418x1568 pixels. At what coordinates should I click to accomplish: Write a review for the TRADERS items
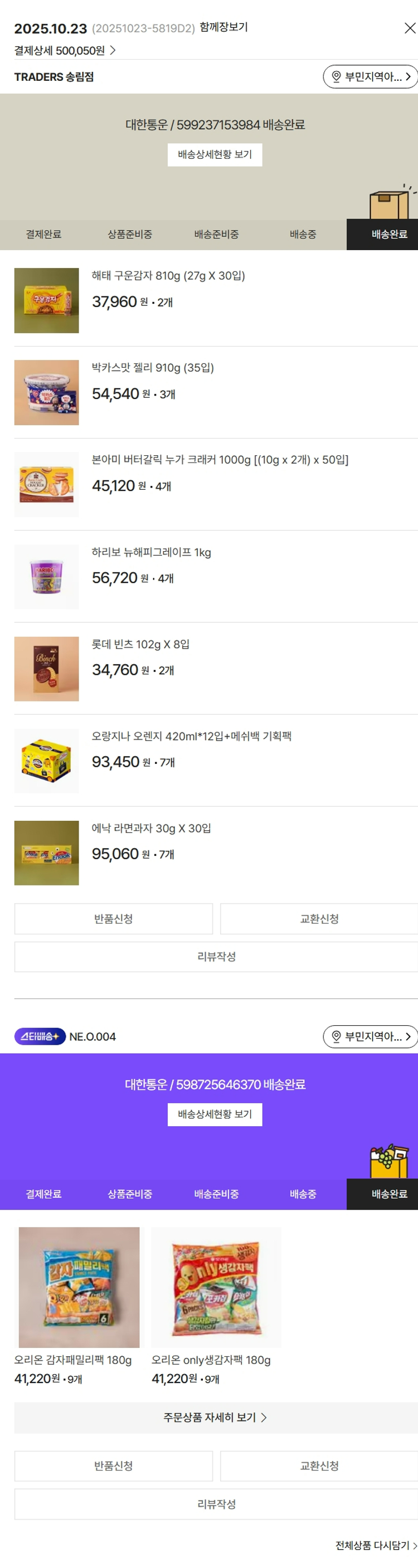216,956
